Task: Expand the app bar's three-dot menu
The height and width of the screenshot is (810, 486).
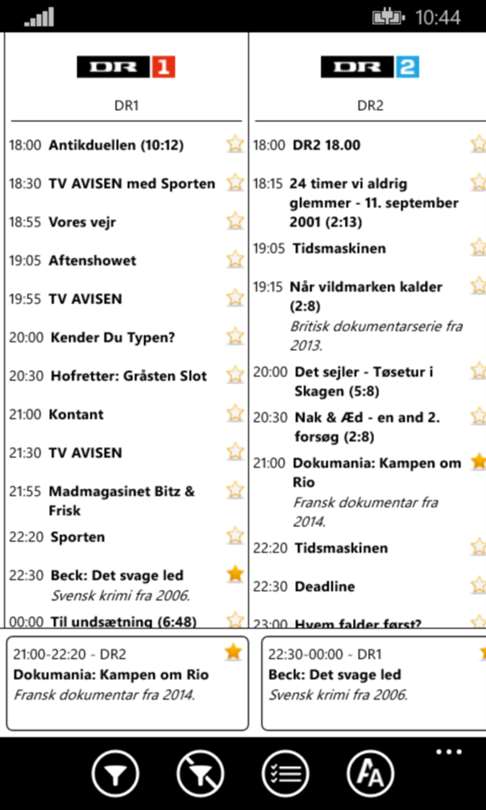Action: tap(448, 752)
